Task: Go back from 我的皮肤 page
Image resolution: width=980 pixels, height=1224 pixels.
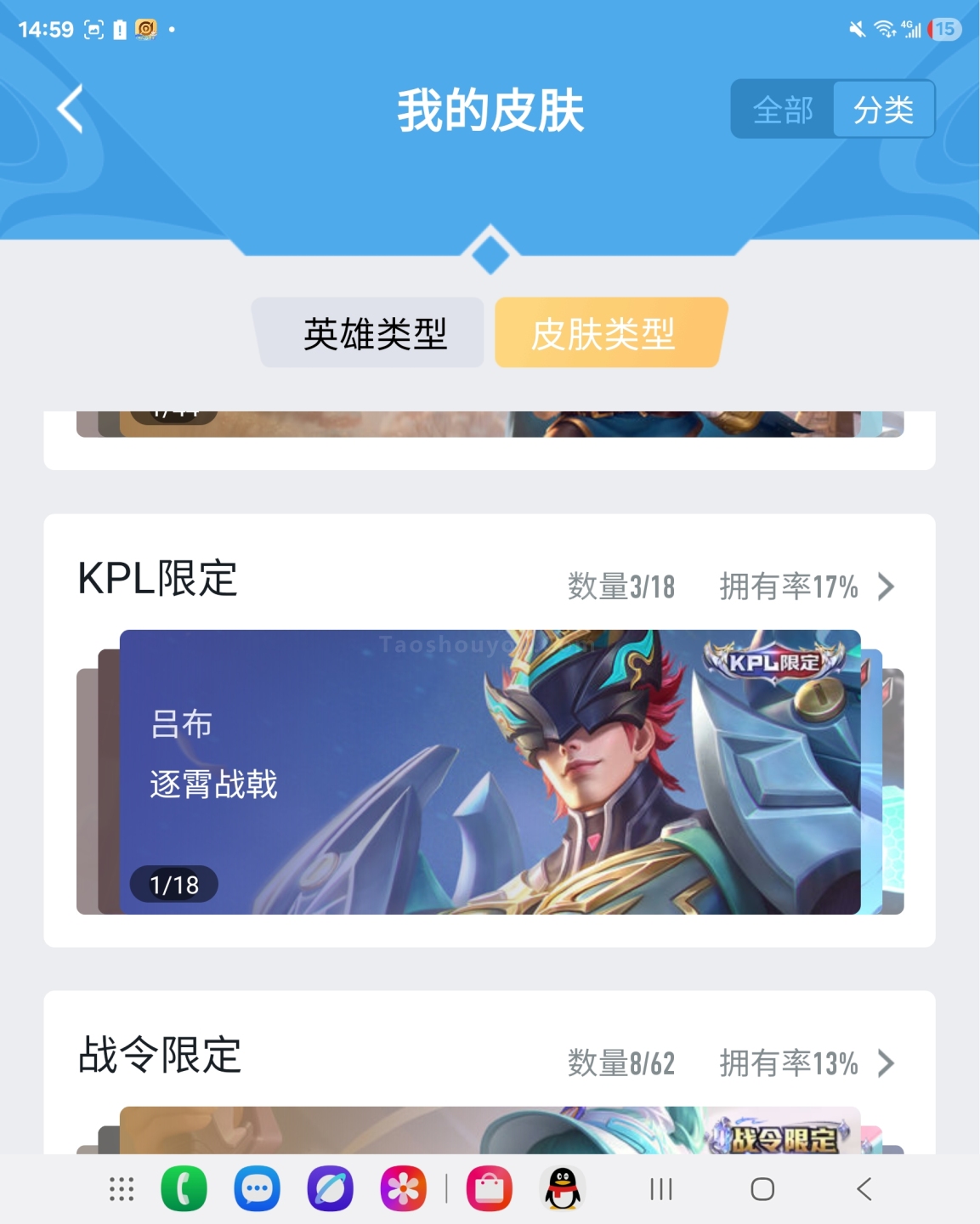Action: [x=71, y=109]
